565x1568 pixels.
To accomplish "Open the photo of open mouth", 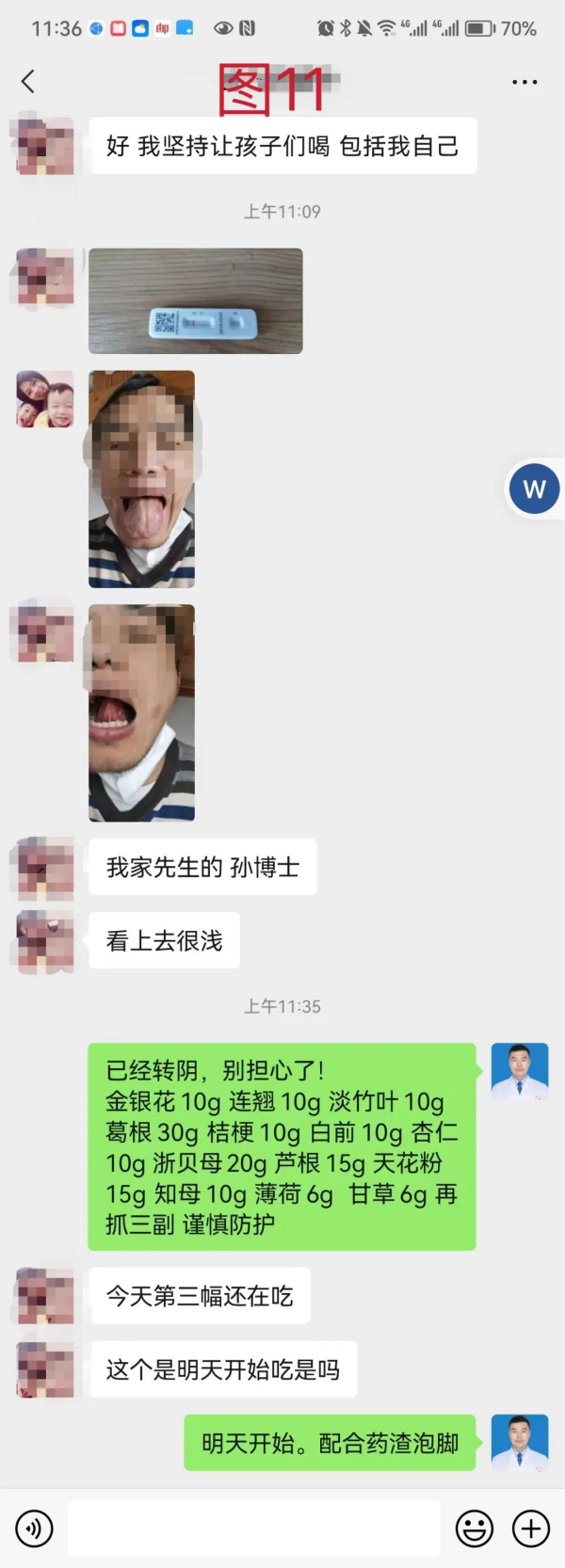I will pyautogui.click(x=141, y=712).
